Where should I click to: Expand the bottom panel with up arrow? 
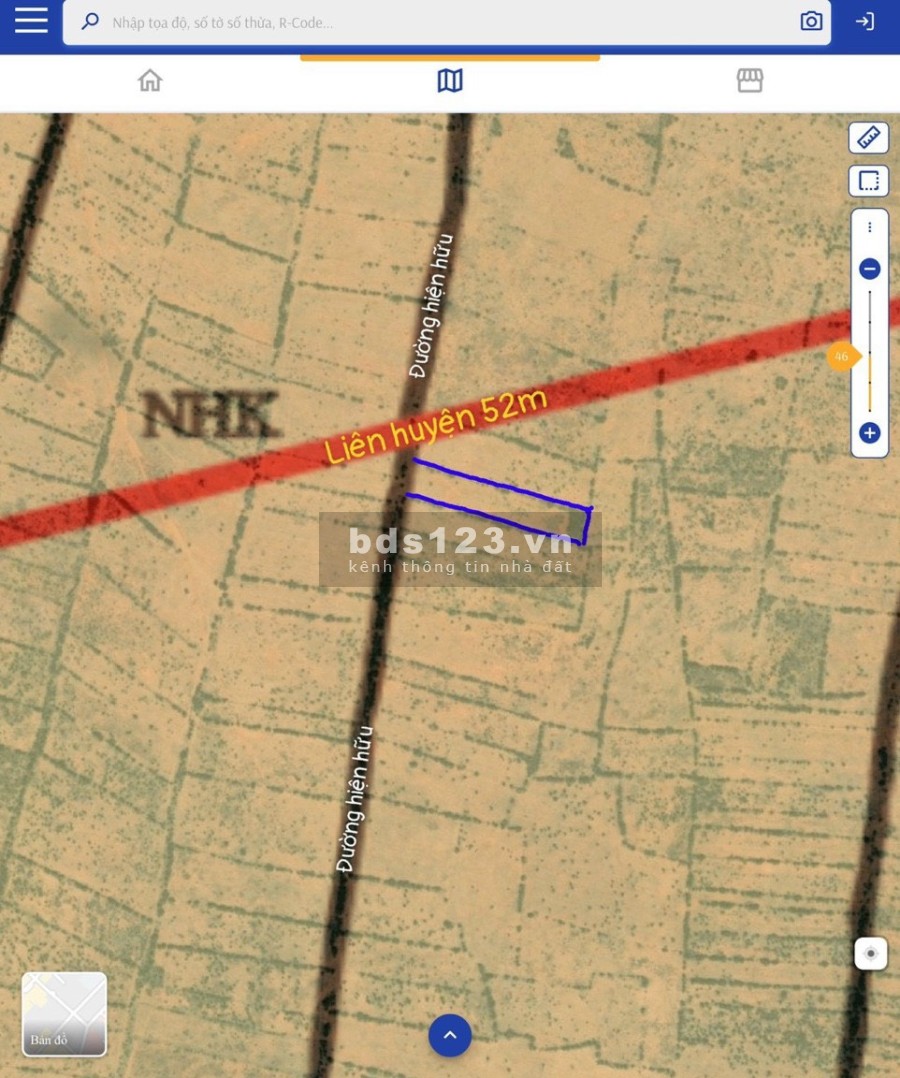(450, 1035)
